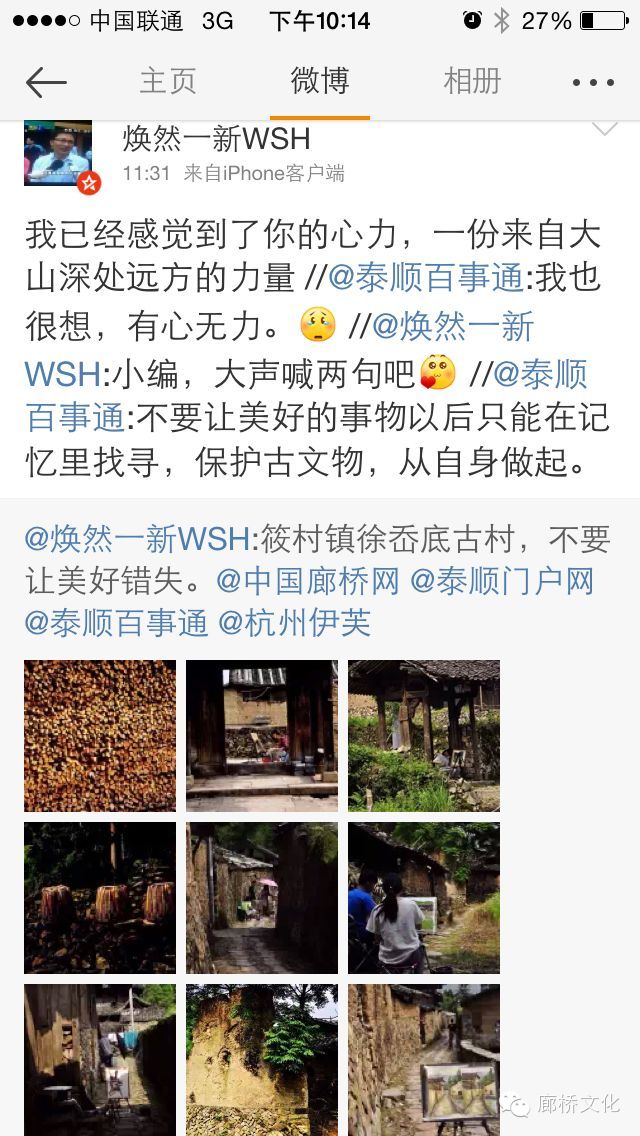Open the dark wooden doorway photo

click(x=262, y=735)
